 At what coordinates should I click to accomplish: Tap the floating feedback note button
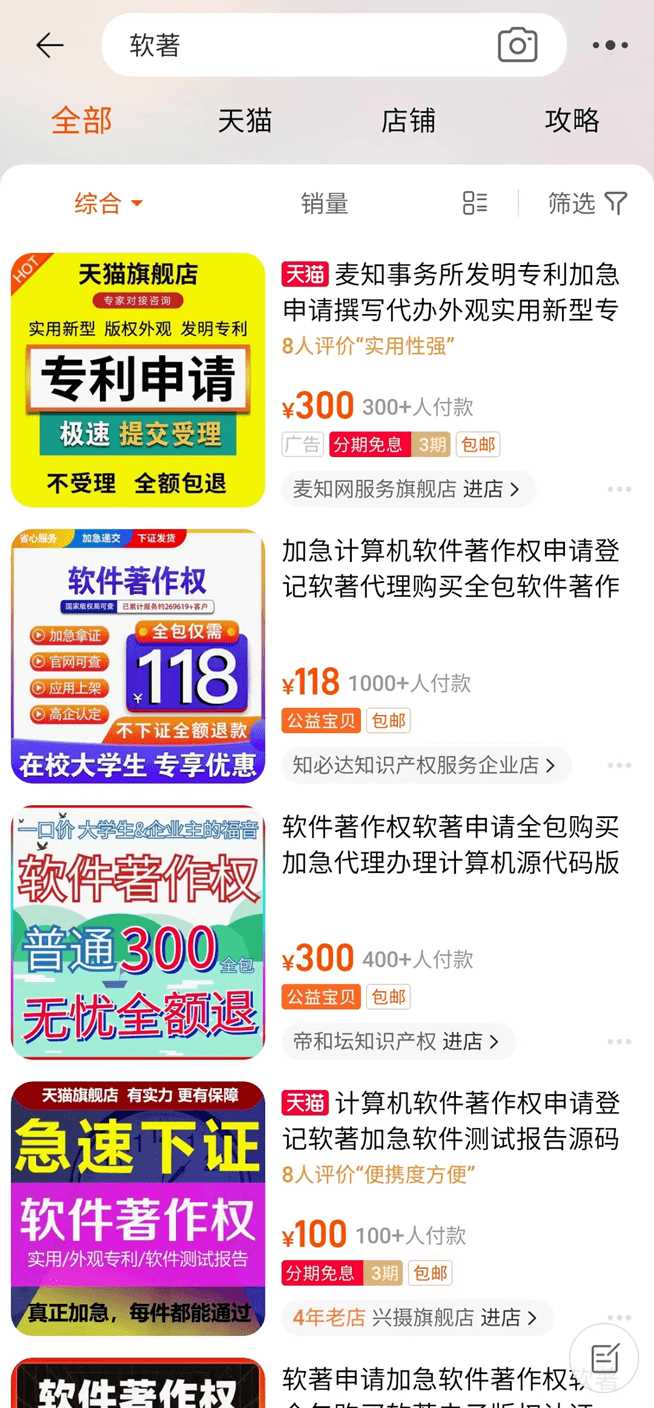pos(604,1357)
